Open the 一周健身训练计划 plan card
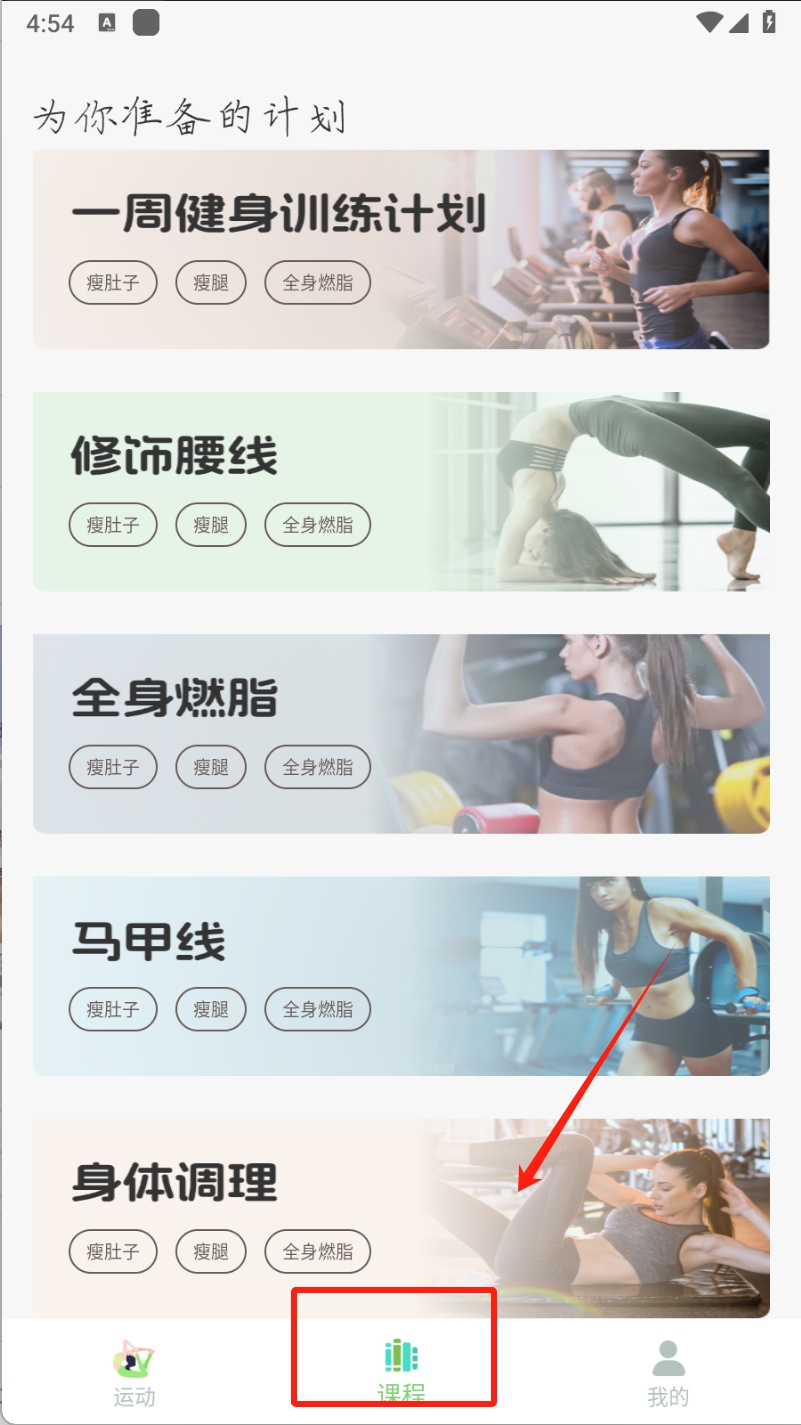Screen dimensions: 801x1425 [400, 248]
